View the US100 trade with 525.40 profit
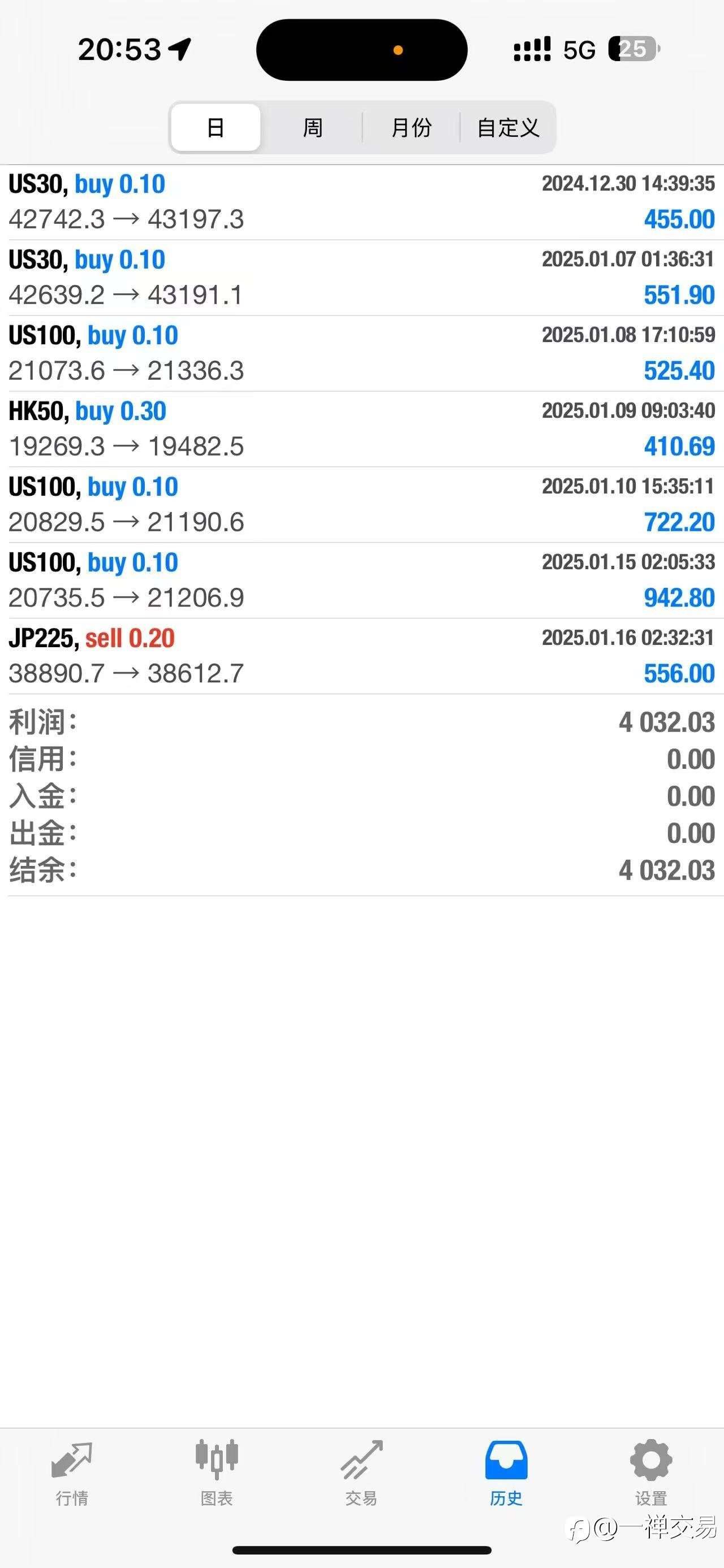Screen dimensions: 724x1568 click(x=361, y=353)
